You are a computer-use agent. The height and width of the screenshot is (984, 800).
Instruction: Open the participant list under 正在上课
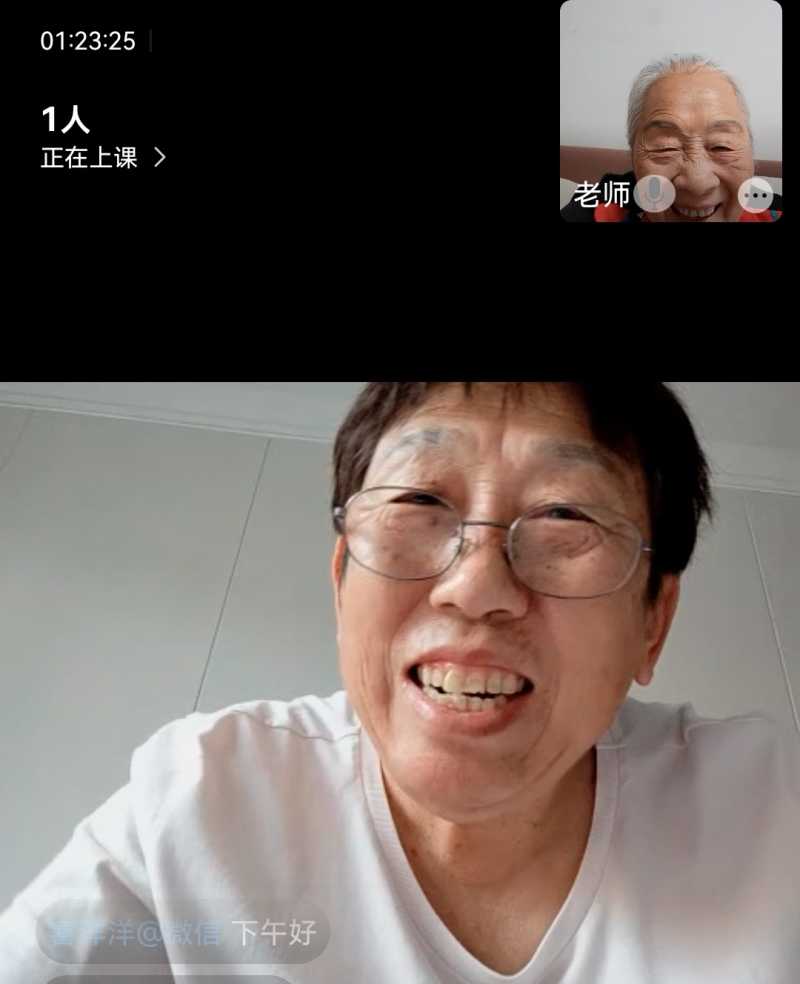click(x=103, y=157)
